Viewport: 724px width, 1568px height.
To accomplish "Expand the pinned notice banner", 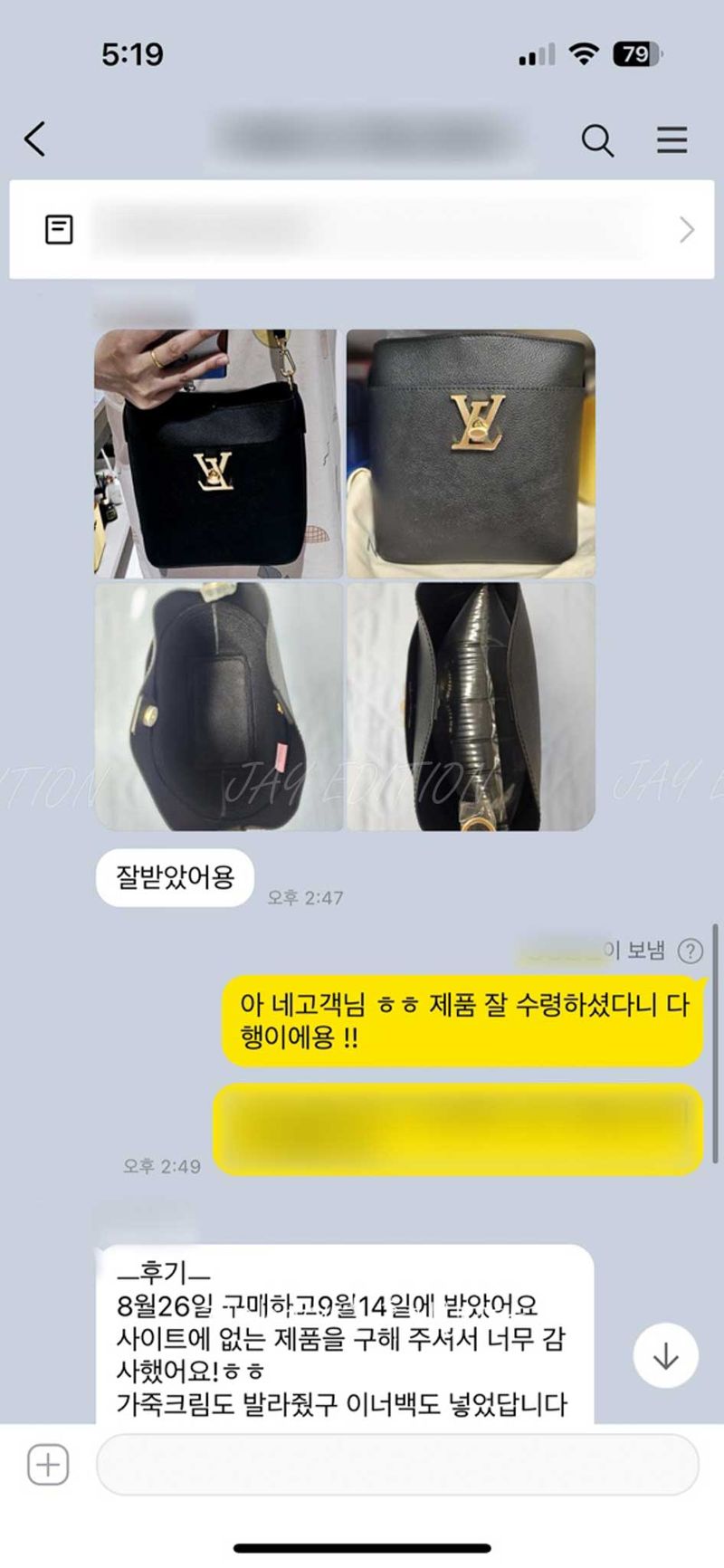I will (686, 230).
